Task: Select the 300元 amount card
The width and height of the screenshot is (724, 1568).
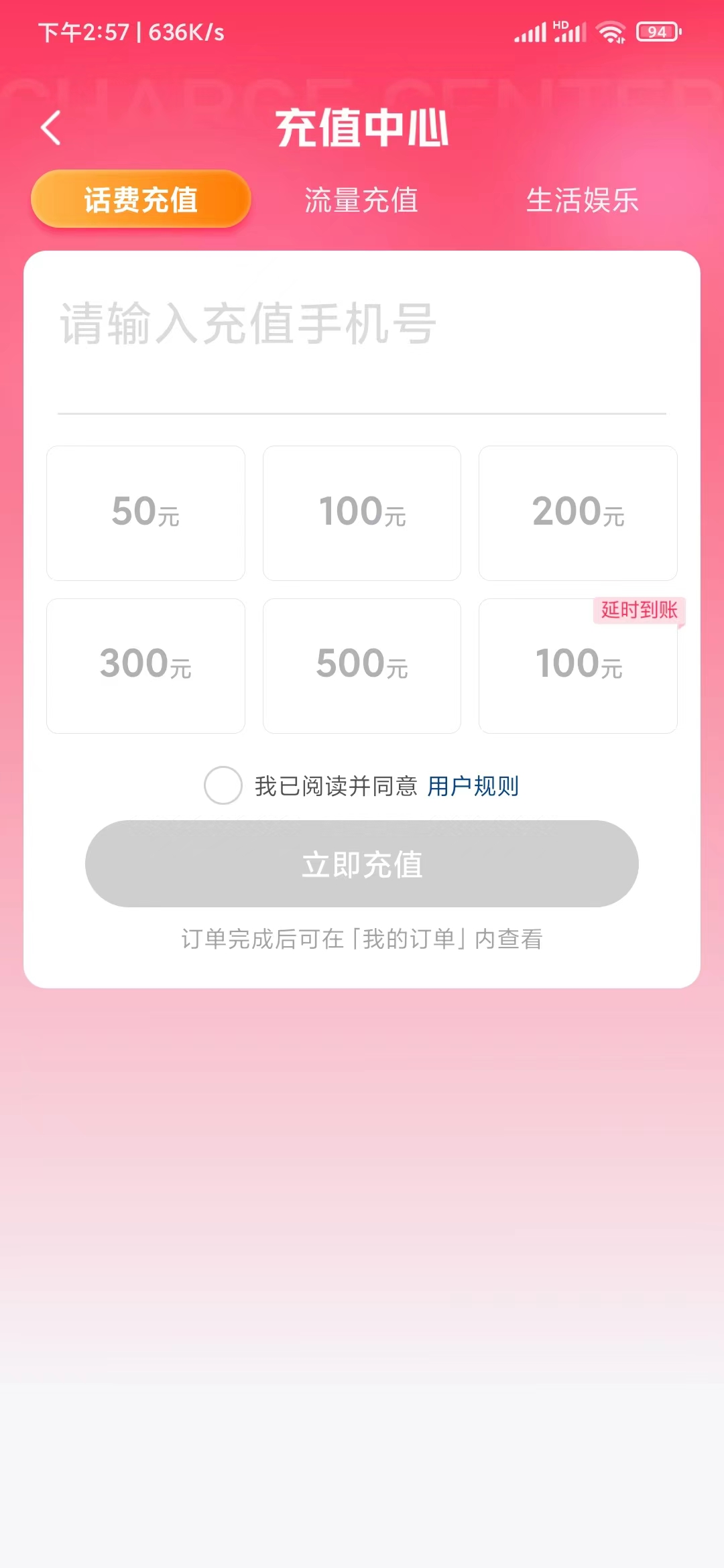Action: click(145, 665)
